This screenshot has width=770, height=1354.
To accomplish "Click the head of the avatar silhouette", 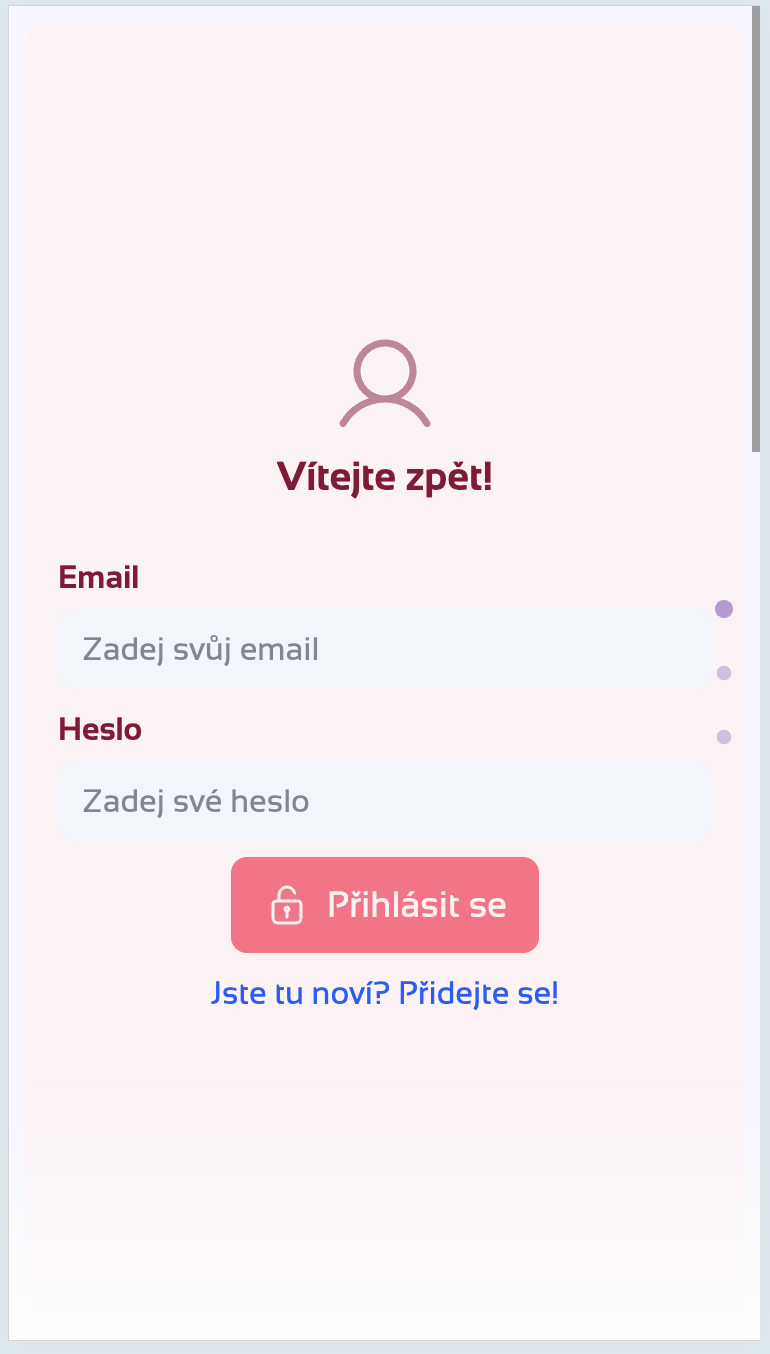I will point(385,368).
